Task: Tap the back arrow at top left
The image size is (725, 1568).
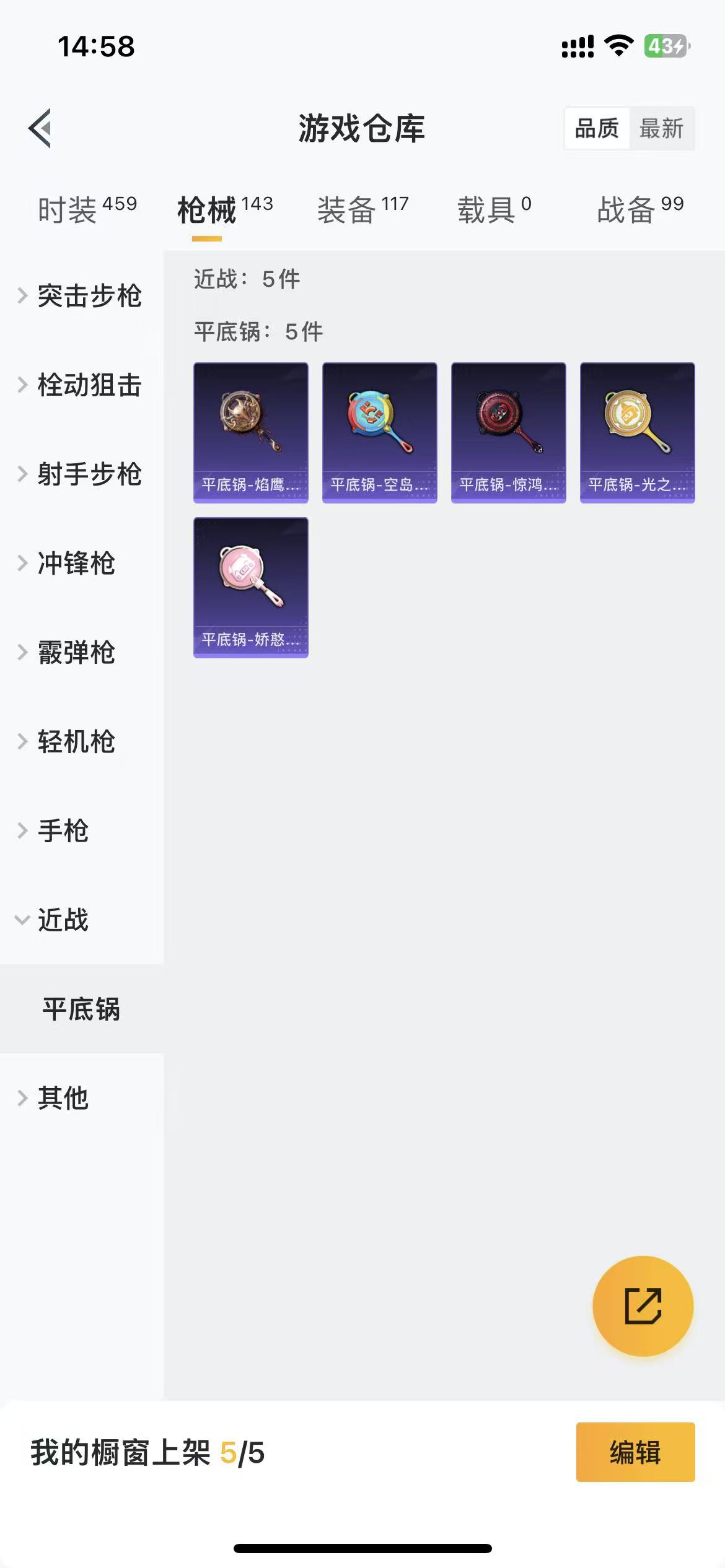Action: [x=41, y=128]
